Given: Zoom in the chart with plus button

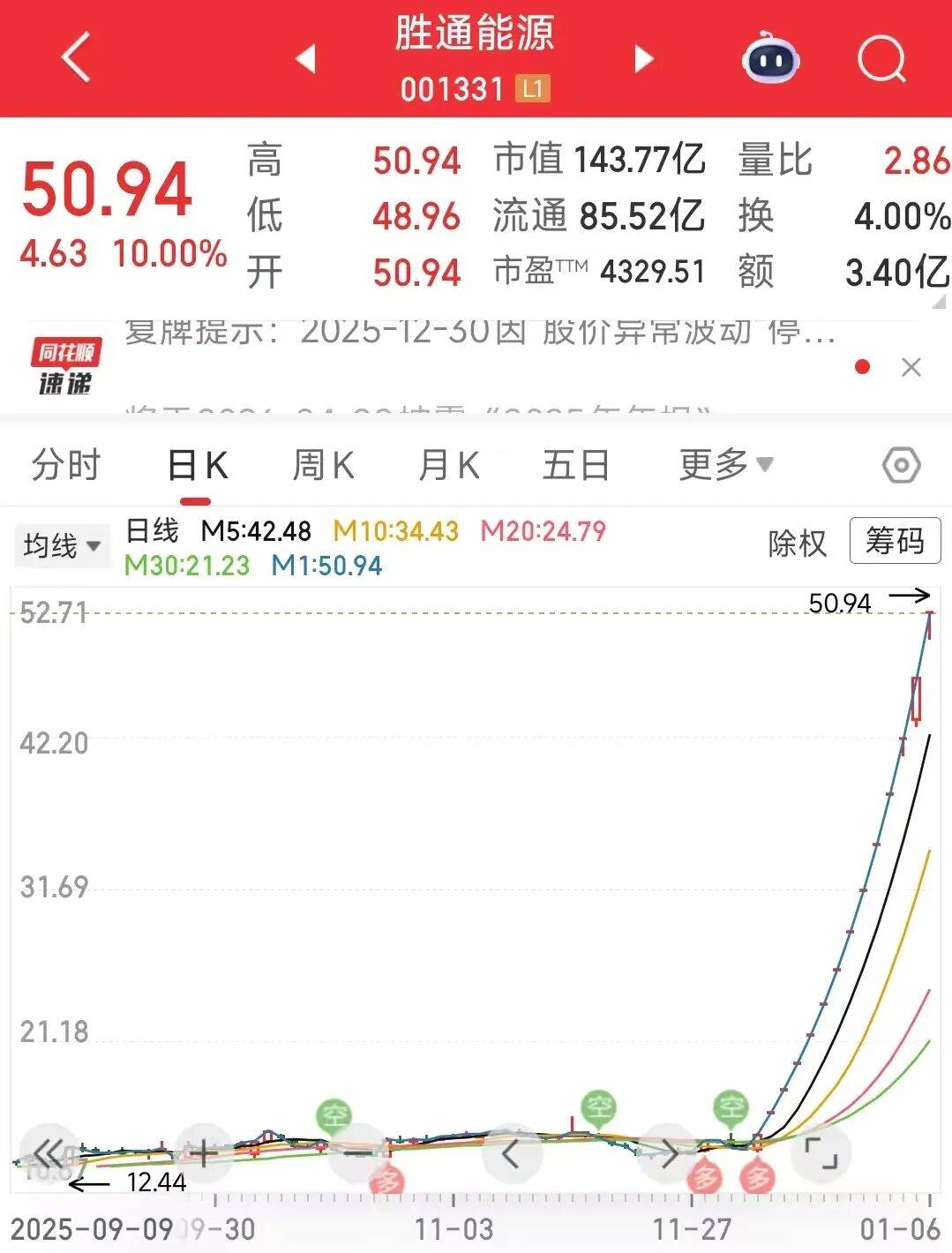Looking at the screenshot, I should click(x=203, y=1153).
